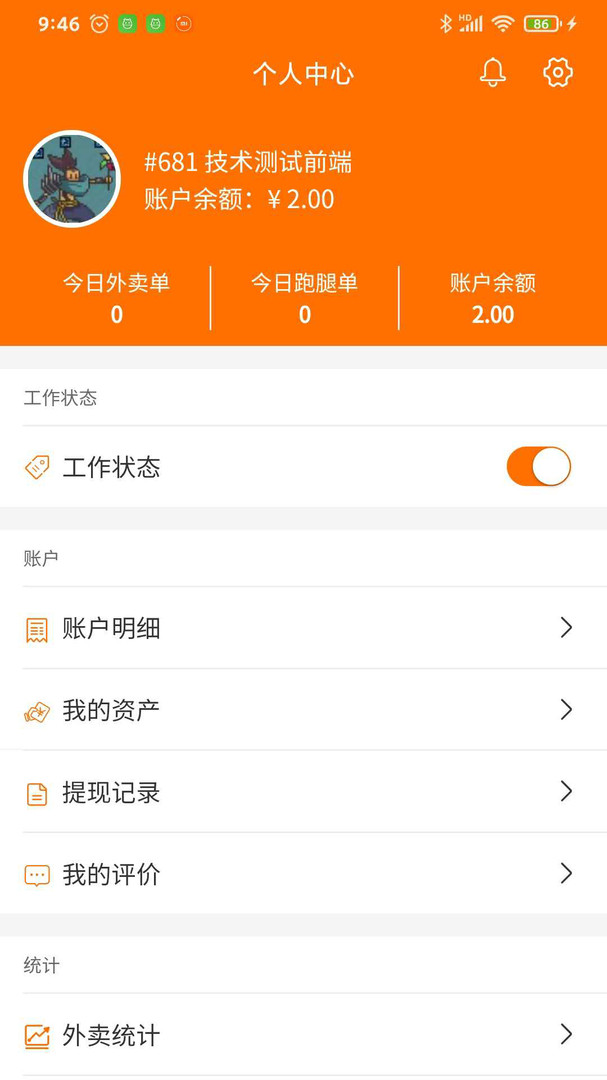This screenshot has width=607, height=1080.
Task: Tap the profile avatar picture
Action: tap(72, 179)
